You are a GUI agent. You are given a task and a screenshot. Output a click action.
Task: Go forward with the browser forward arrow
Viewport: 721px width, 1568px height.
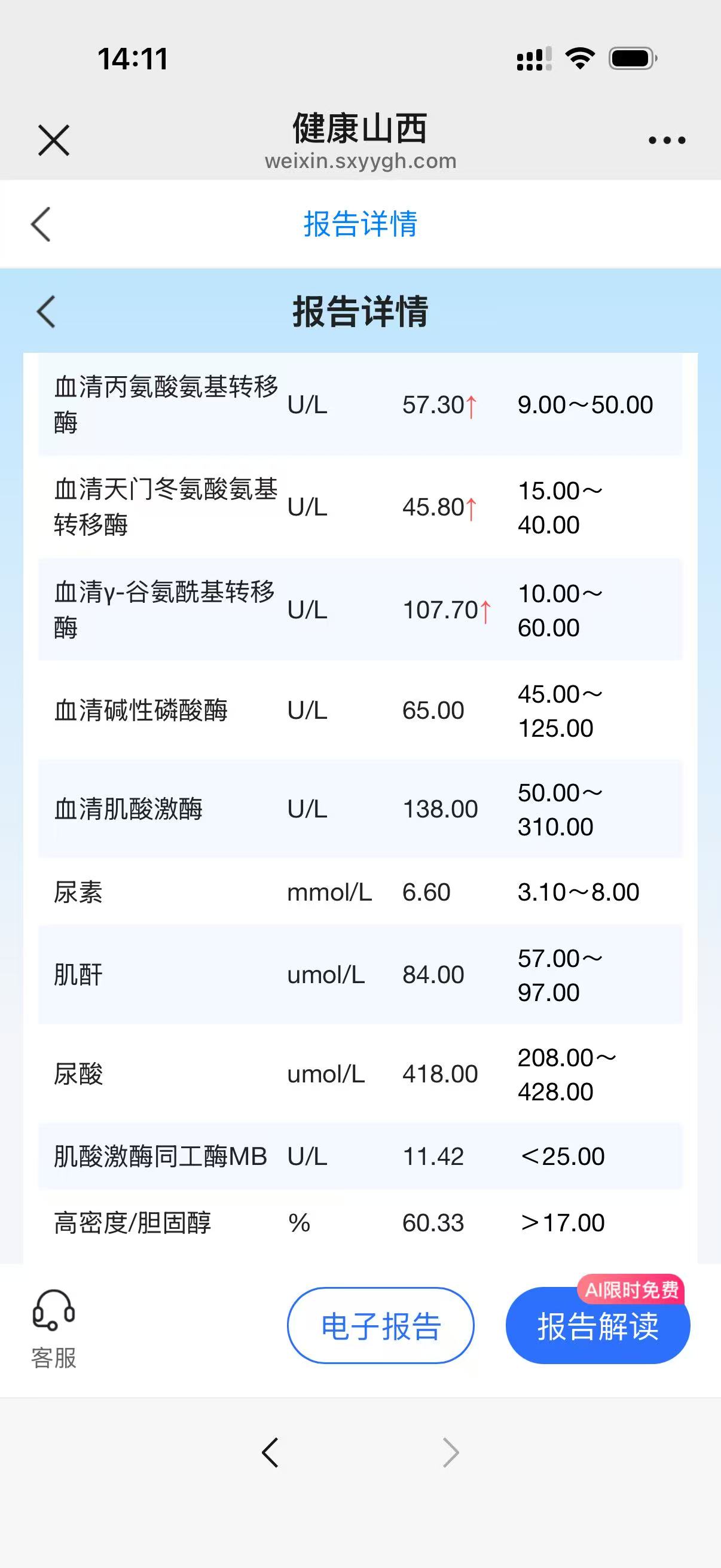click(450, 1453)
